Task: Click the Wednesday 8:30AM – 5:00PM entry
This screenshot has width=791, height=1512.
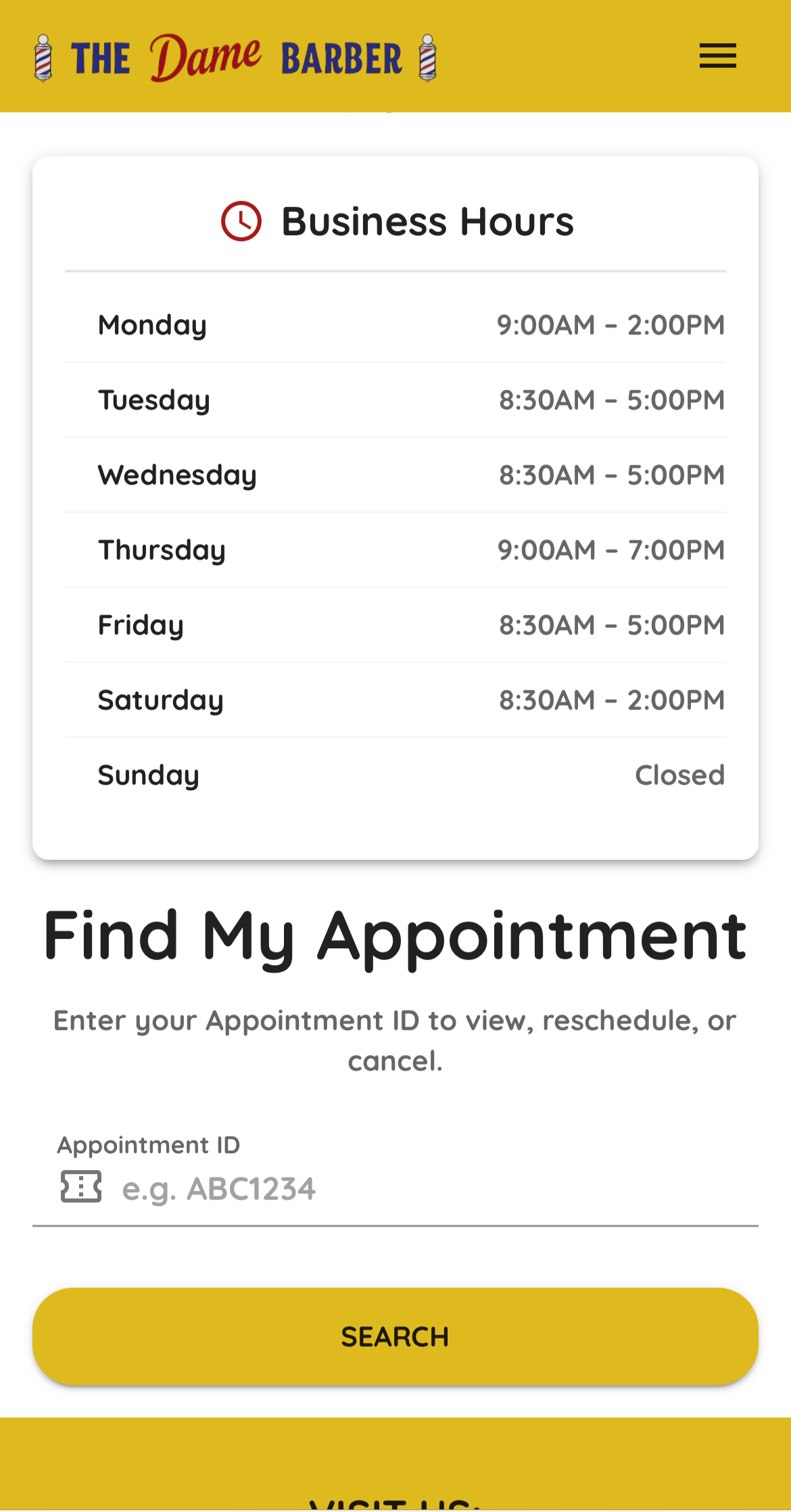Action: coord(394,474)
